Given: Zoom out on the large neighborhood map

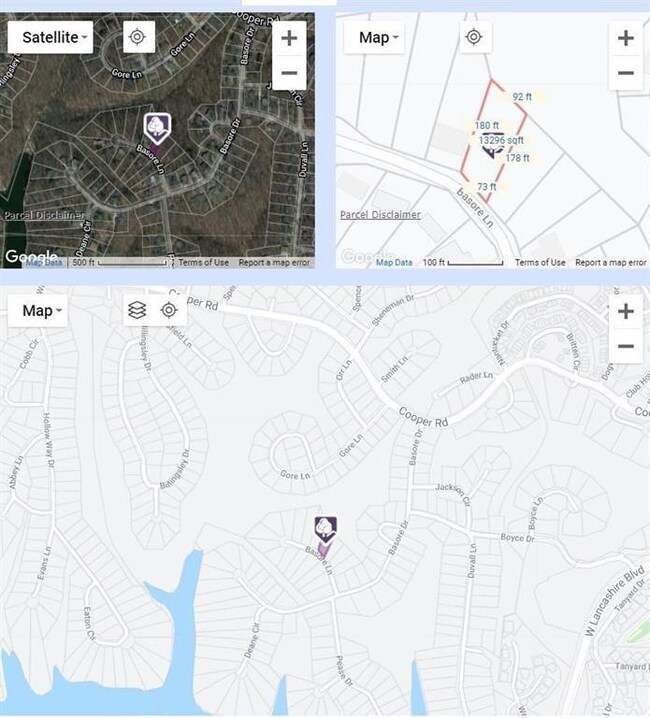Looking at the screenshot, I should (626, 346).
